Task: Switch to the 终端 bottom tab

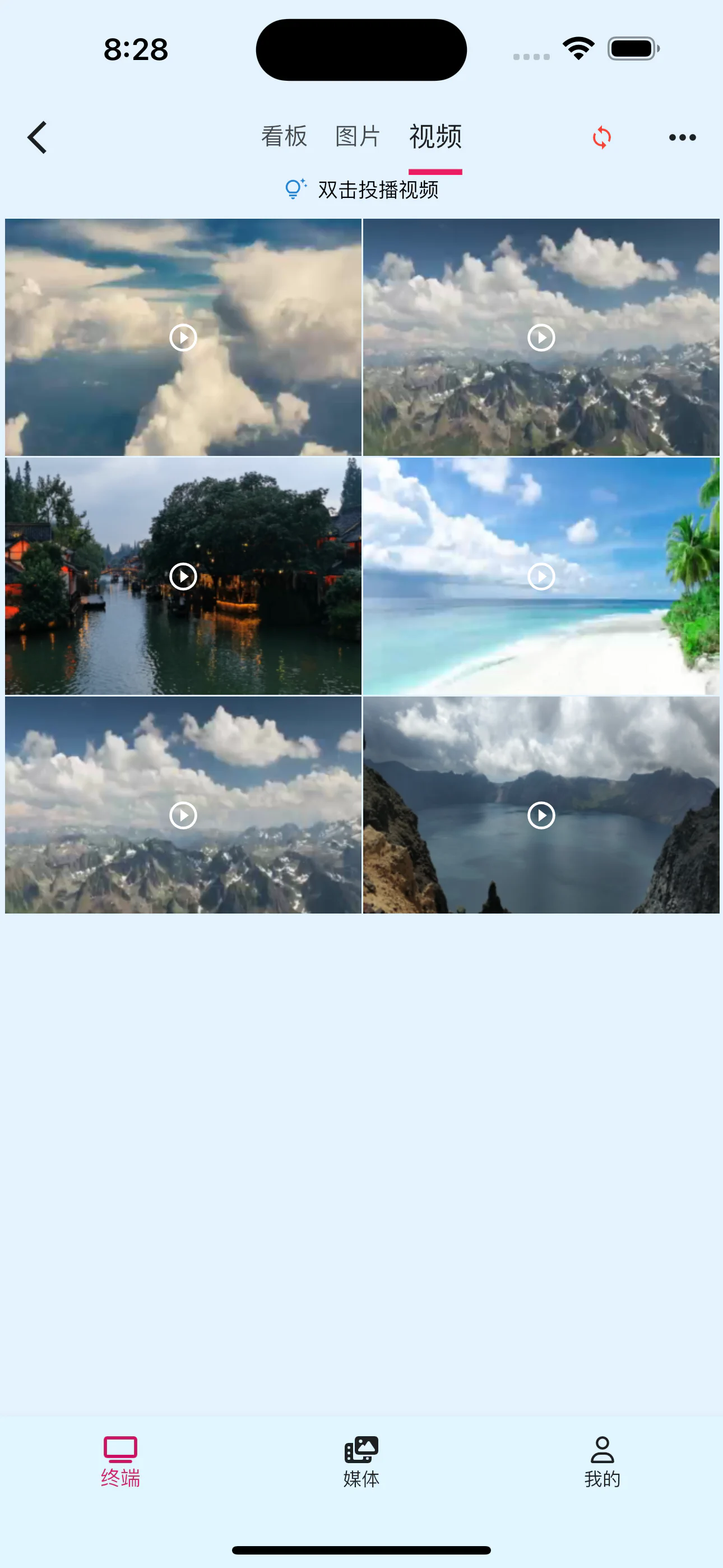Action: pos(121,1462)
